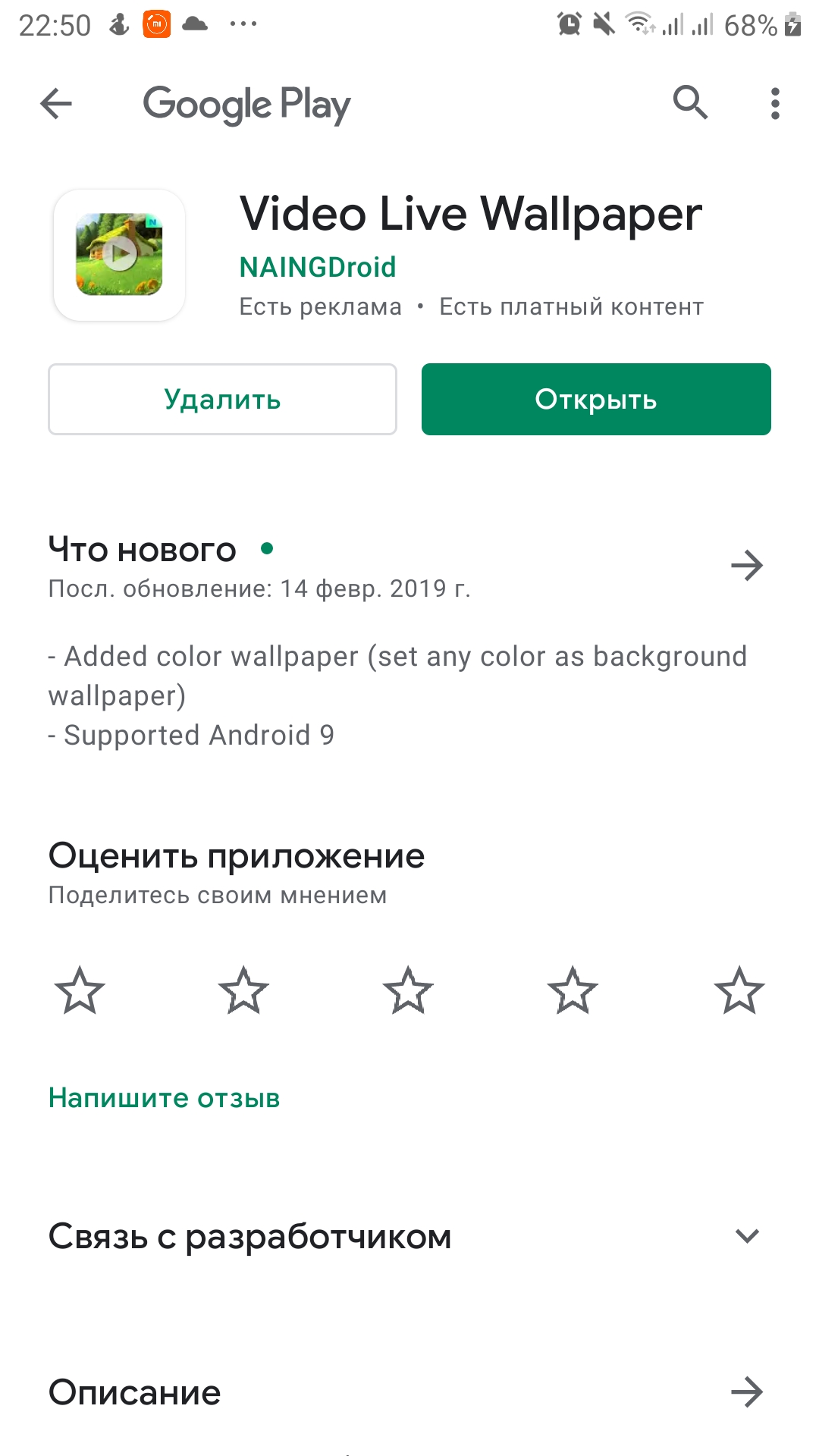819x1456 pixels.
Task: Go back using the top arrow
Action: pos(56,103)
